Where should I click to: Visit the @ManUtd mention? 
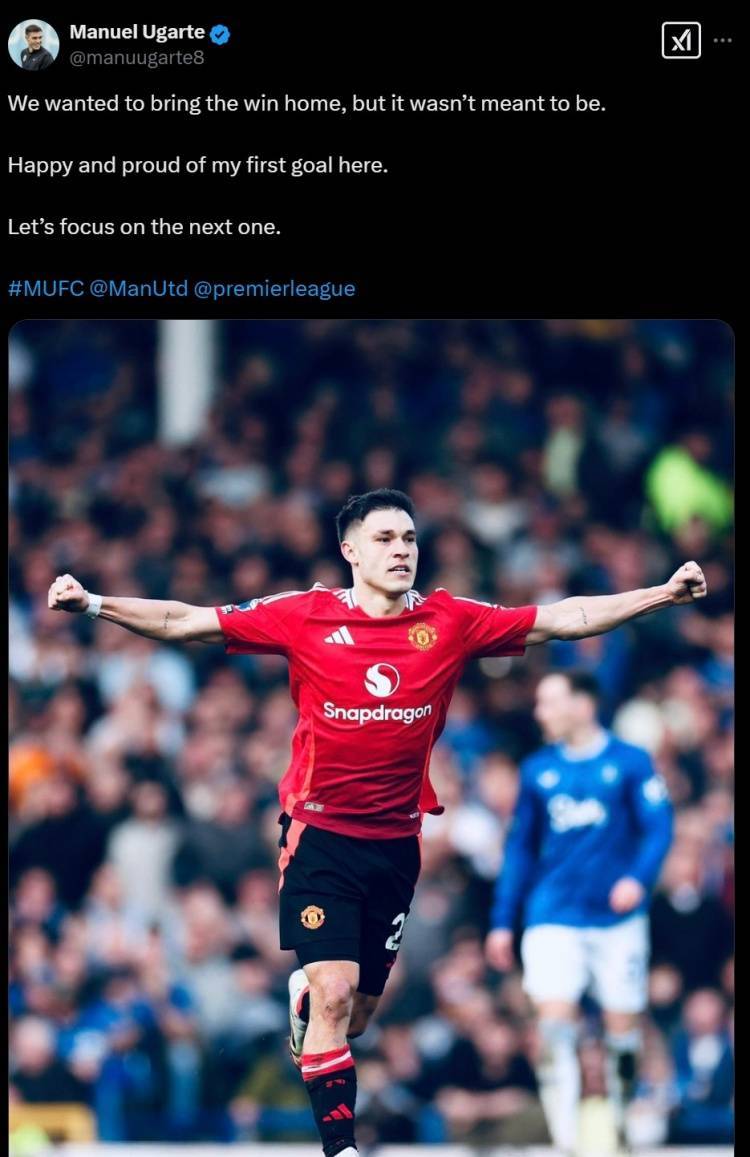139,289
